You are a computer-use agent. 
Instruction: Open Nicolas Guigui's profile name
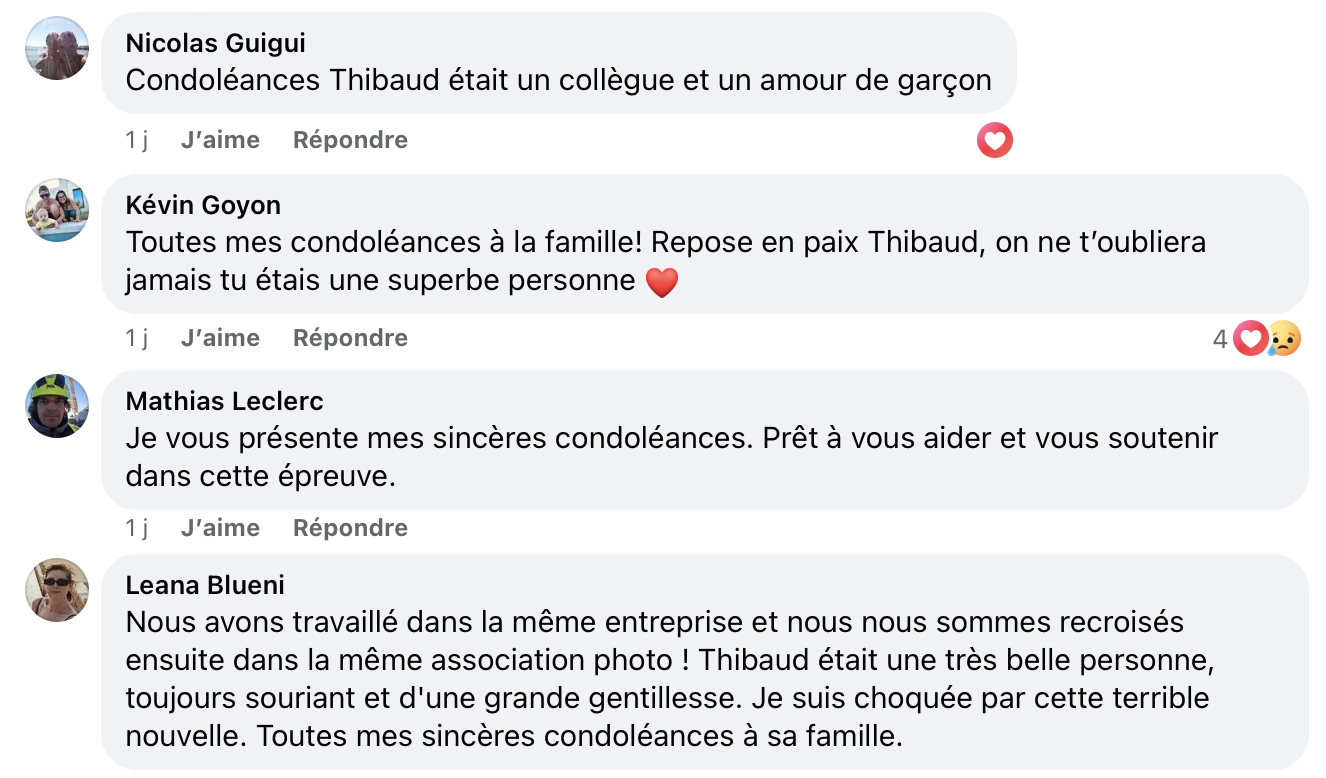click(216, 44)
